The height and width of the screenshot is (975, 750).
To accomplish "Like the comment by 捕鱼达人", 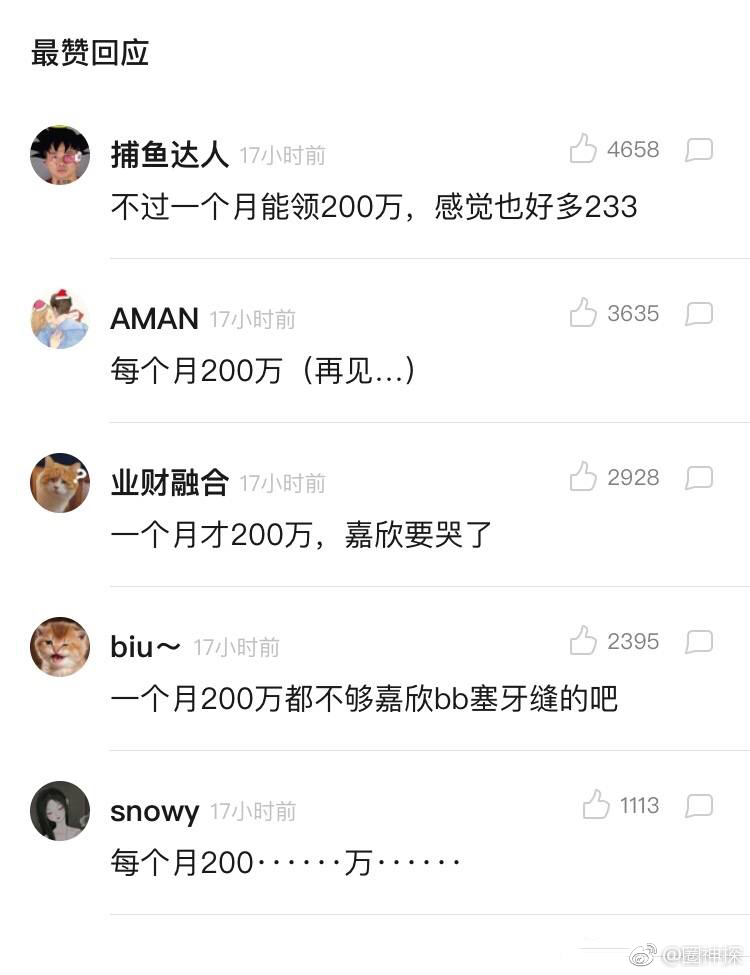I will point(583,149).
